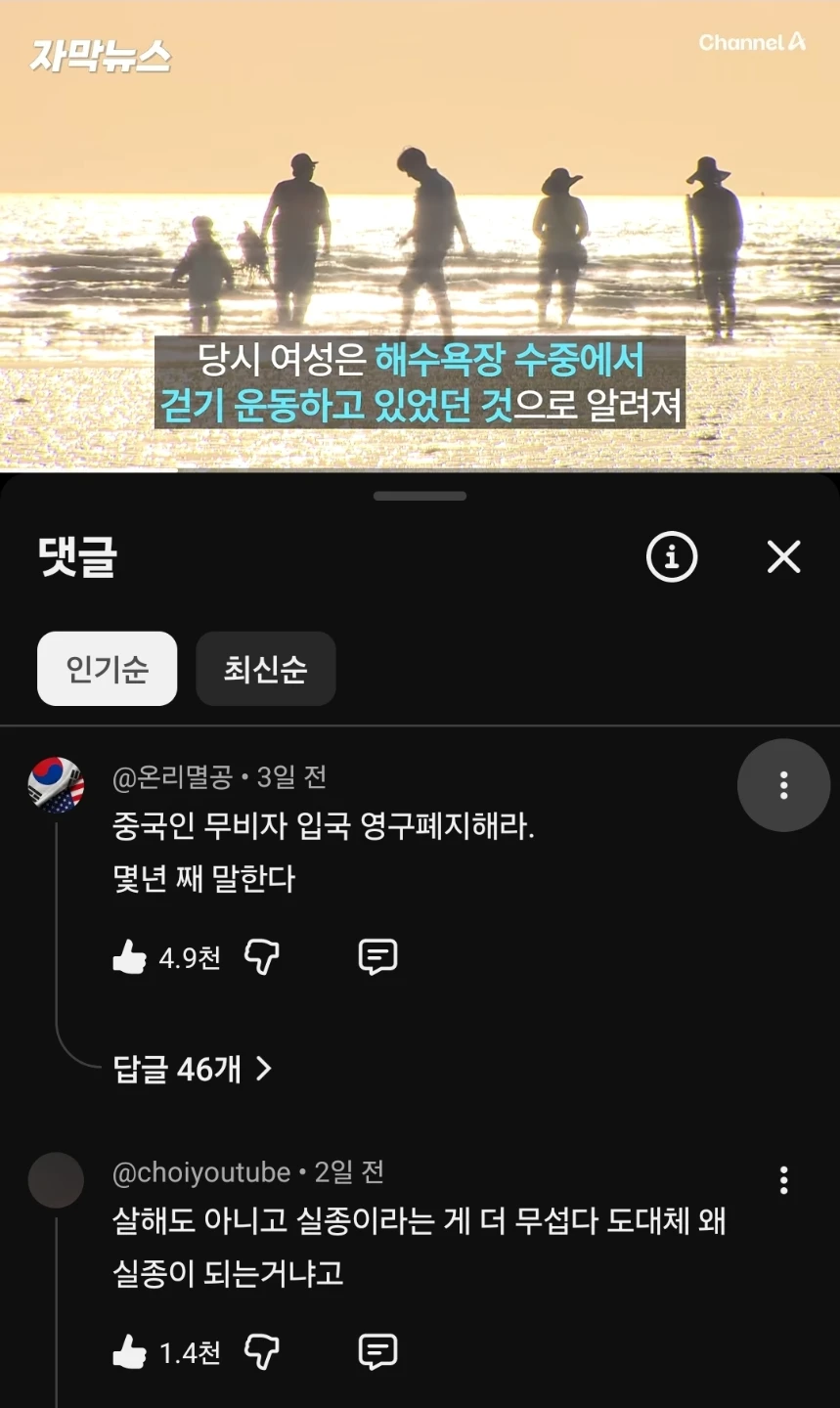Open @choiyoutube profile avatar
This screenshot has width=840, height=1408.
point(56,1180)
